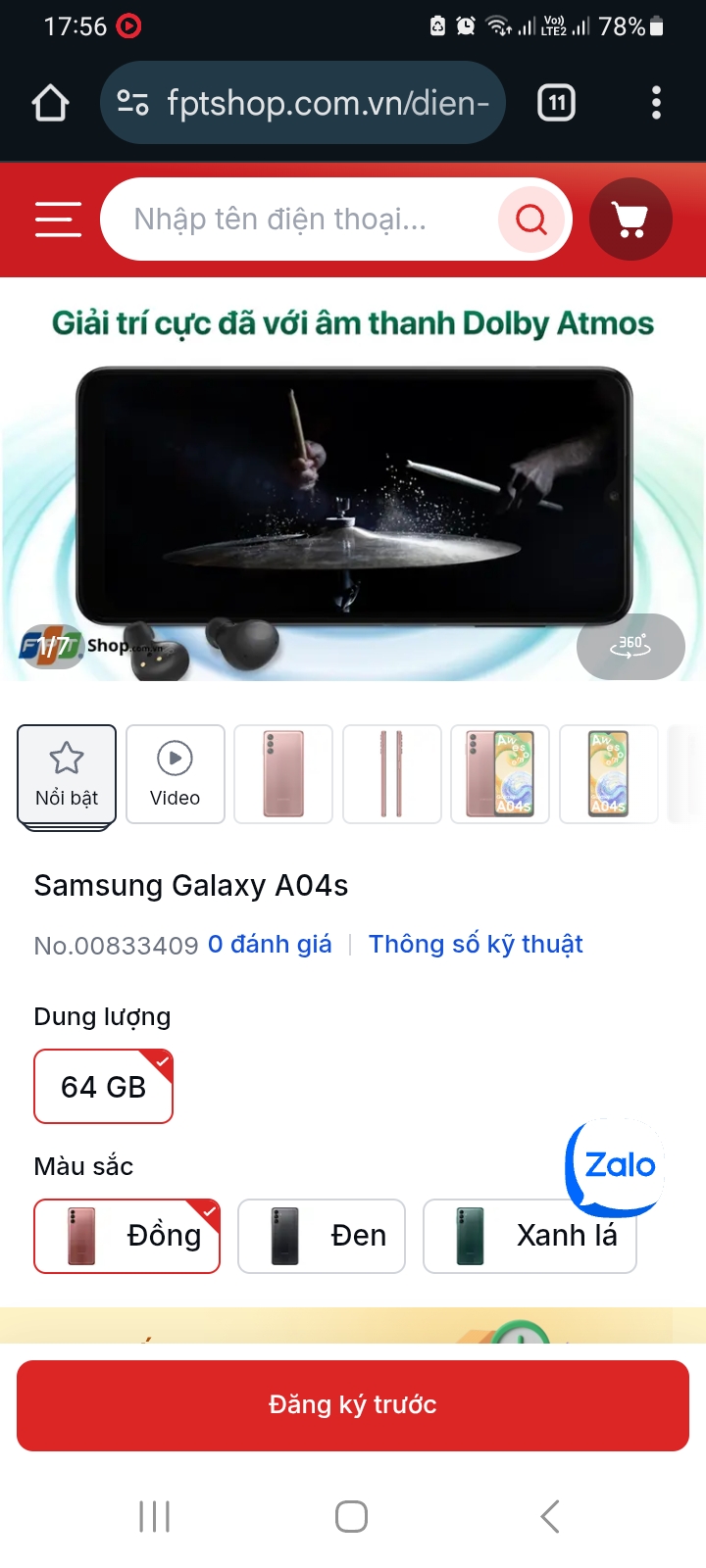The width and height of the screenshot is (706, 1568).
Task: View the pink phone back thumbnail
Action: click(283, 774)
